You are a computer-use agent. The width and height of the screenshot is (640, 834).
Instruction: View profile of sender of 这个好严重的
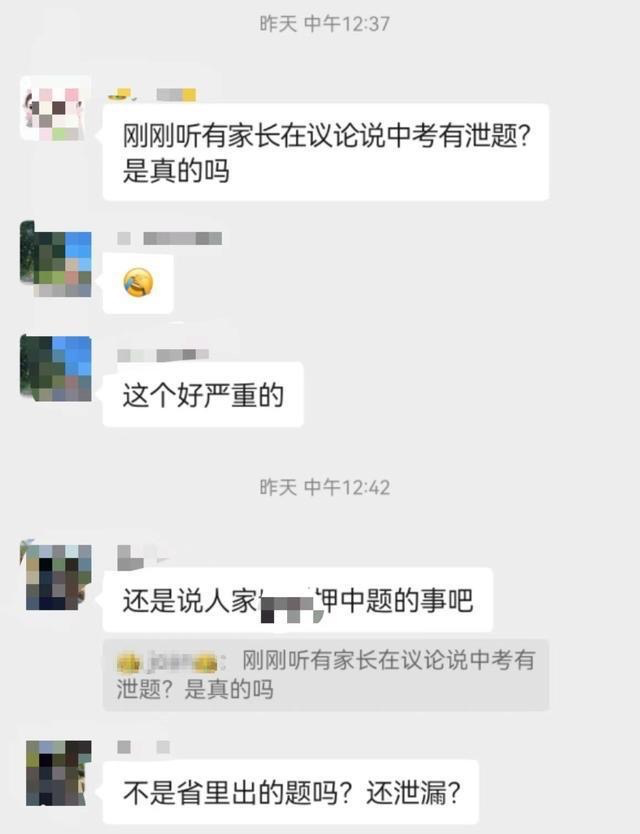pos(55,369)
